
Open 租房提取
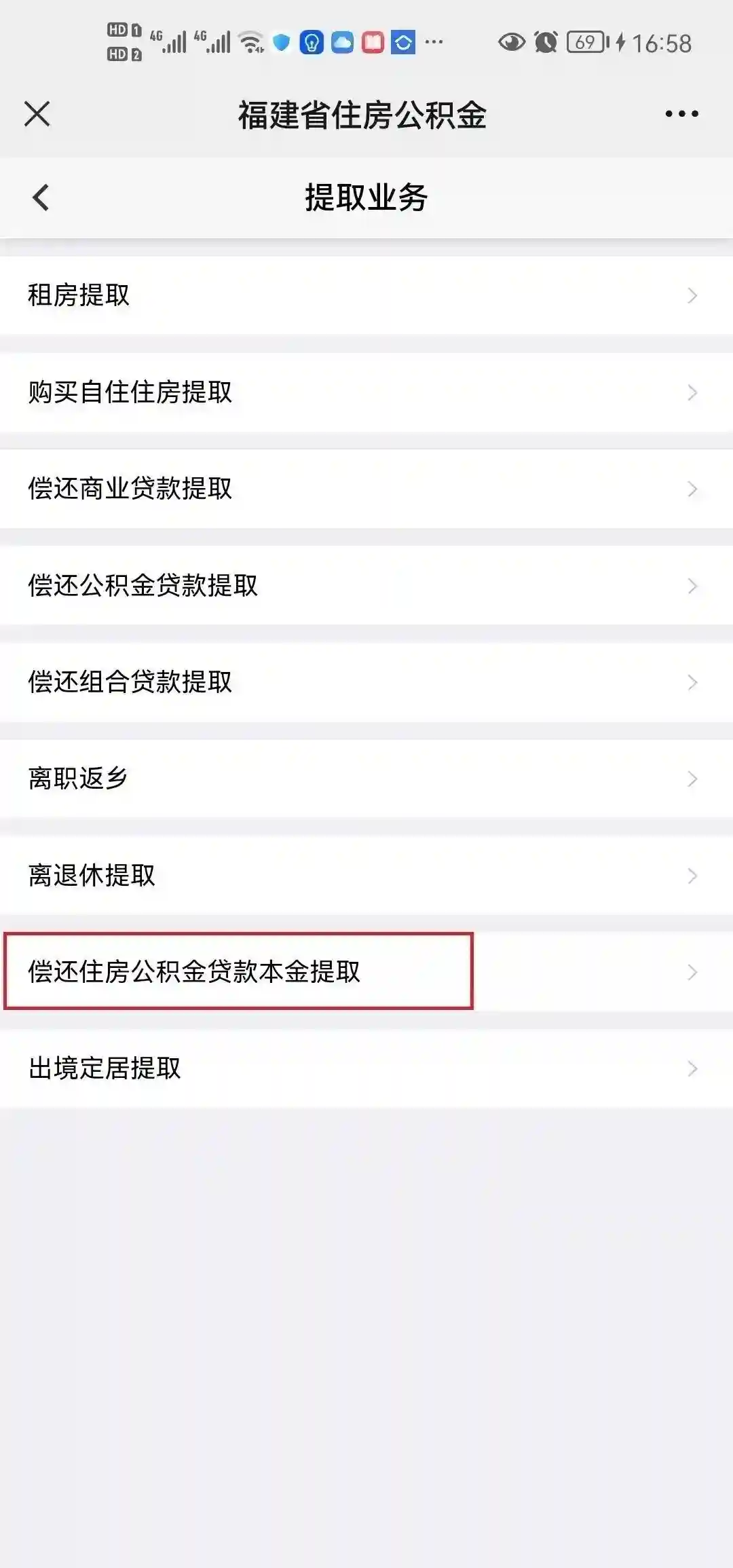coord(366,295)
